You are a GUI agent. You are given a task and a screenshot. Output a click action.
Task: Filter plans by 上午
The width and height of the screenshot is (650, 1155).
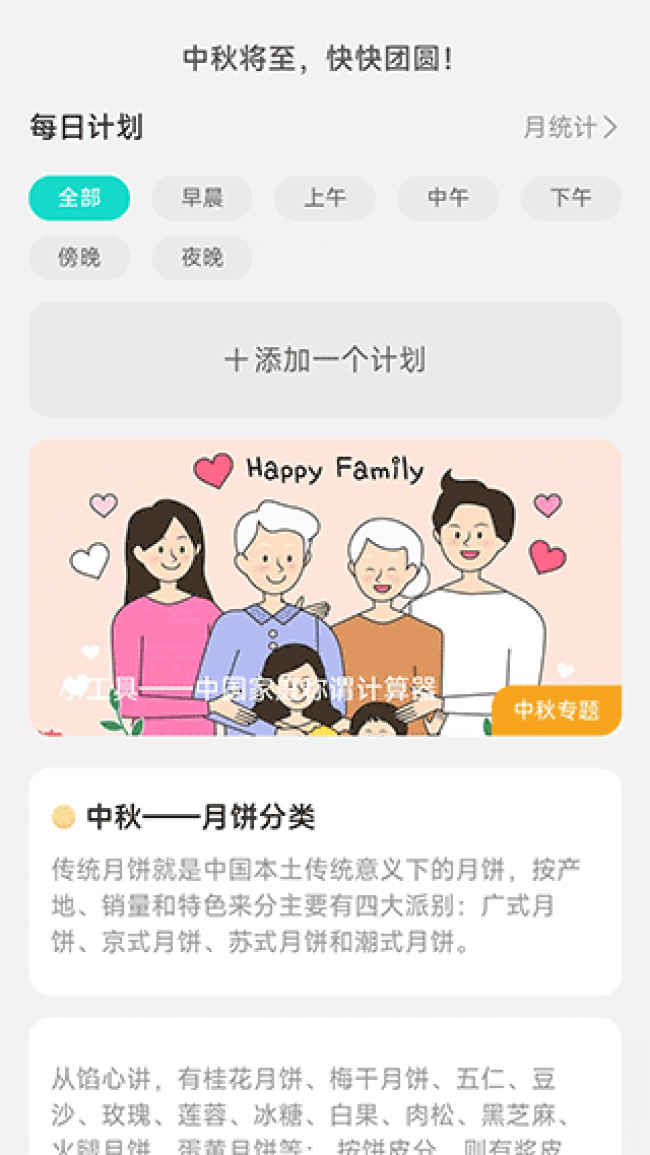click(325, 198)
